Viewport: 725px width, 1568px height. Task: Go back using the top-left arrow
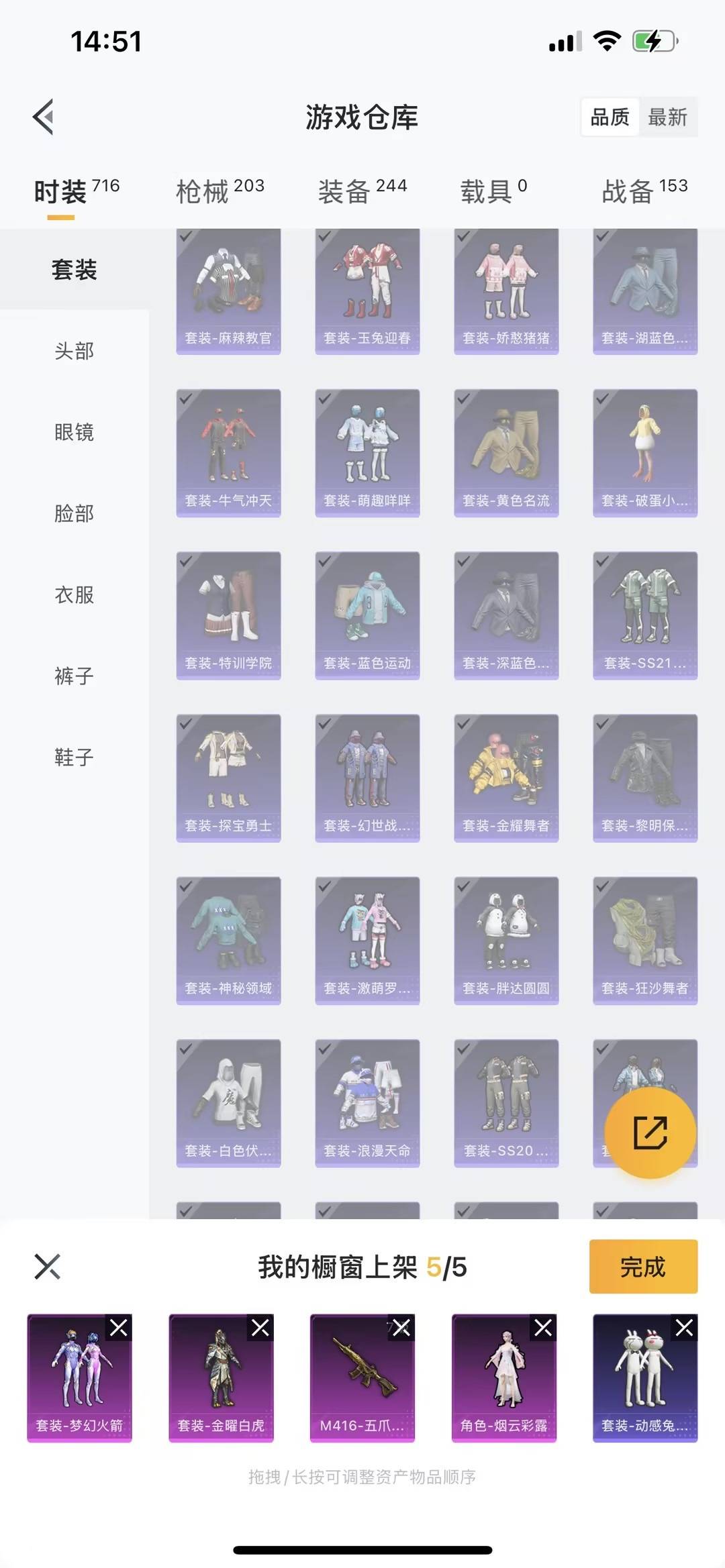coord(44,117)
